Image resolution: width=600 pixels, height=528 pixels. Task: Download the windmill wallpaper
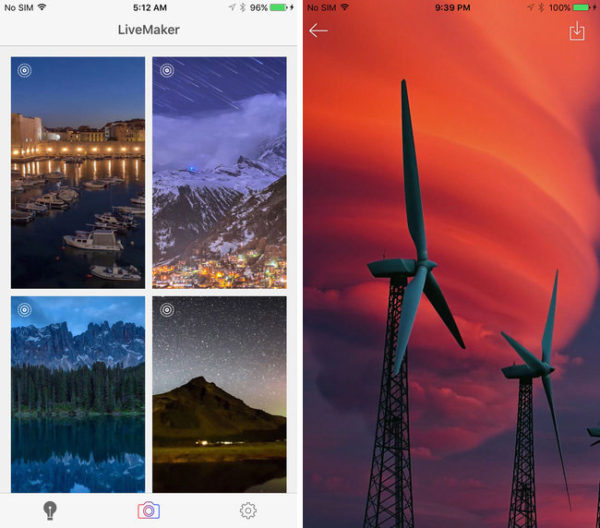[576, 31]
